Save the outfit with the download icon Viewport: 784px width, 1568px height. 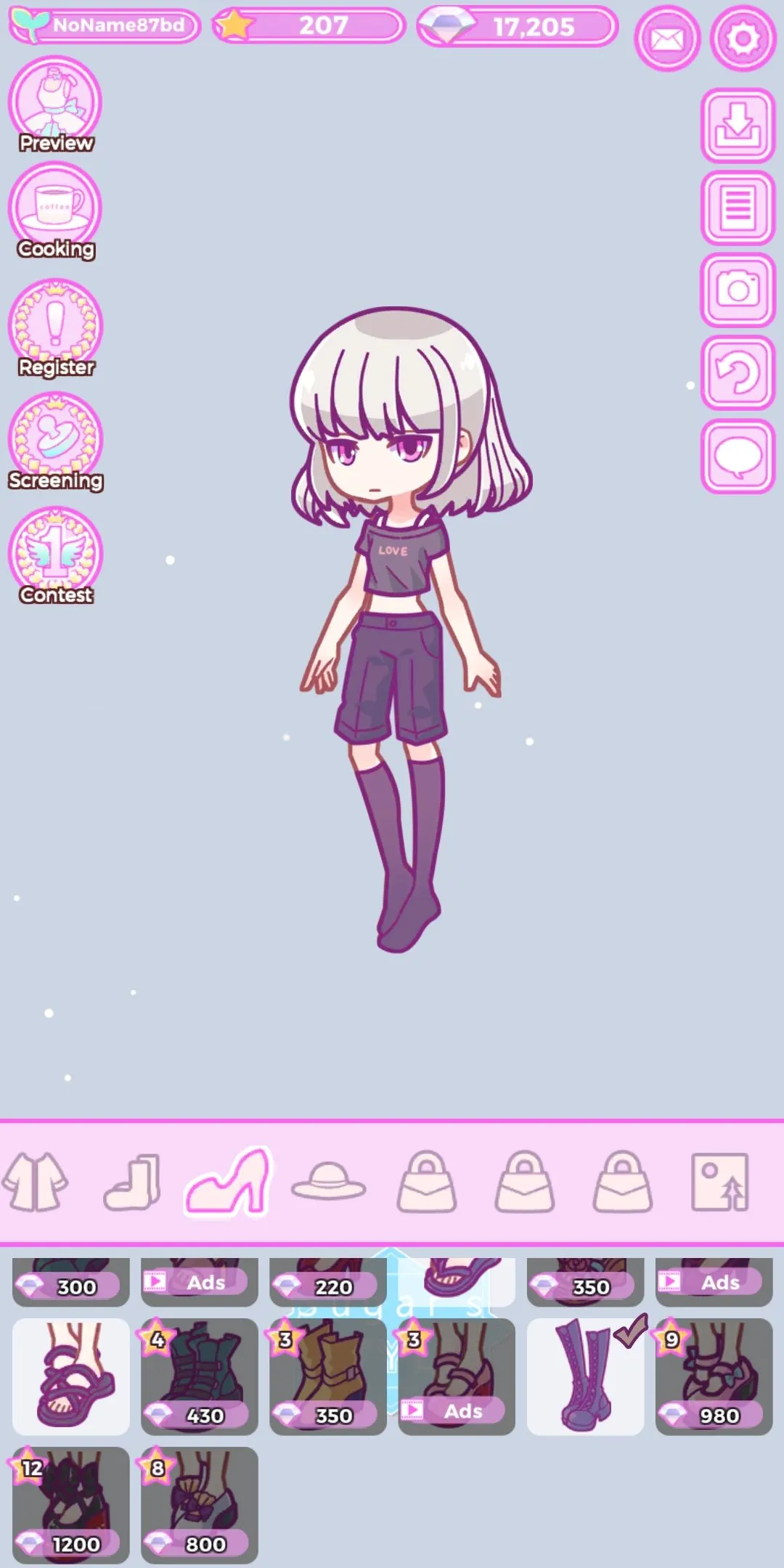738,126
